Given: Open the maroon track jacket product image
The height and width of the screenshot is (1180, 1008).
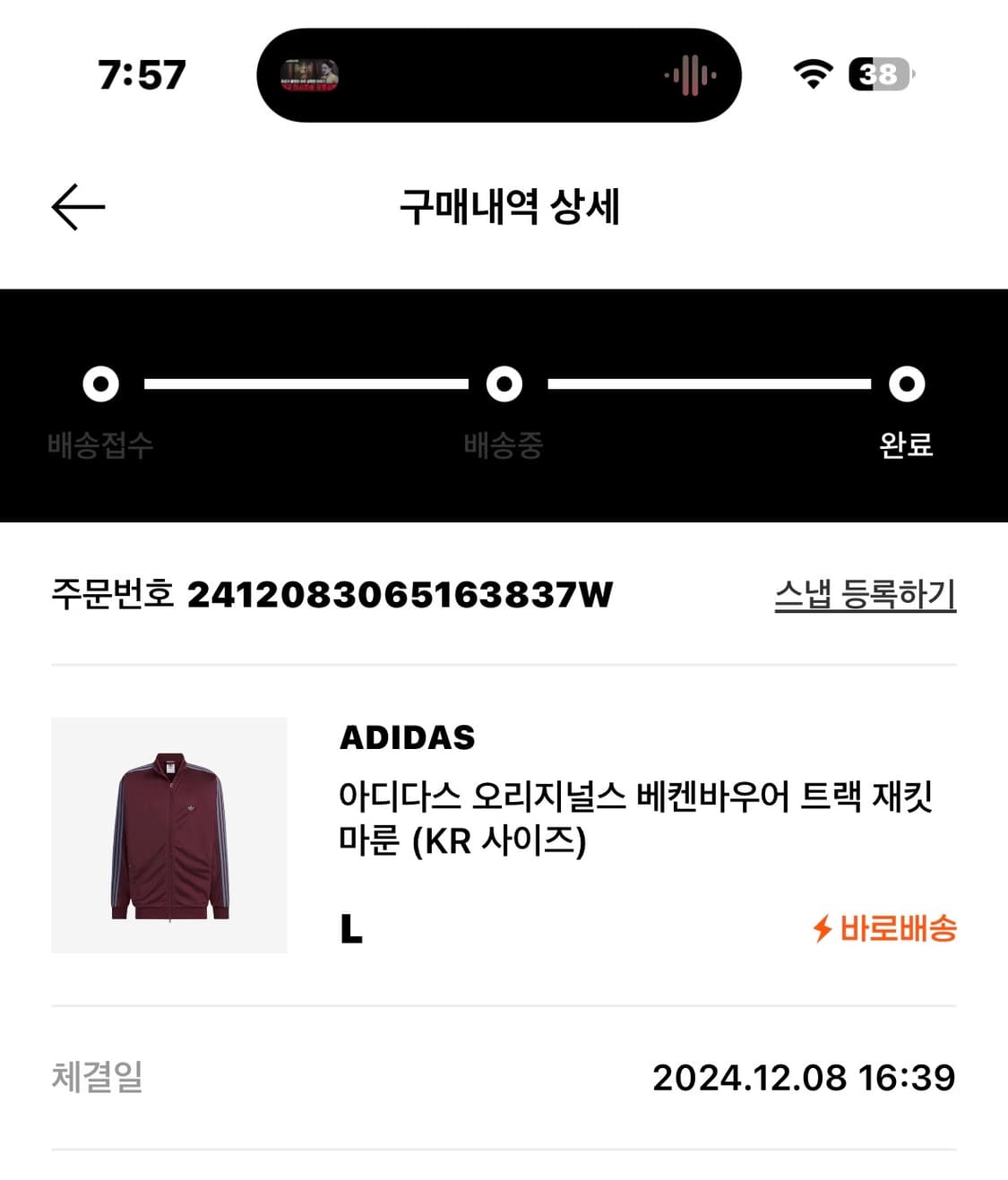Looking at the screenshot, I should (170, 835).
